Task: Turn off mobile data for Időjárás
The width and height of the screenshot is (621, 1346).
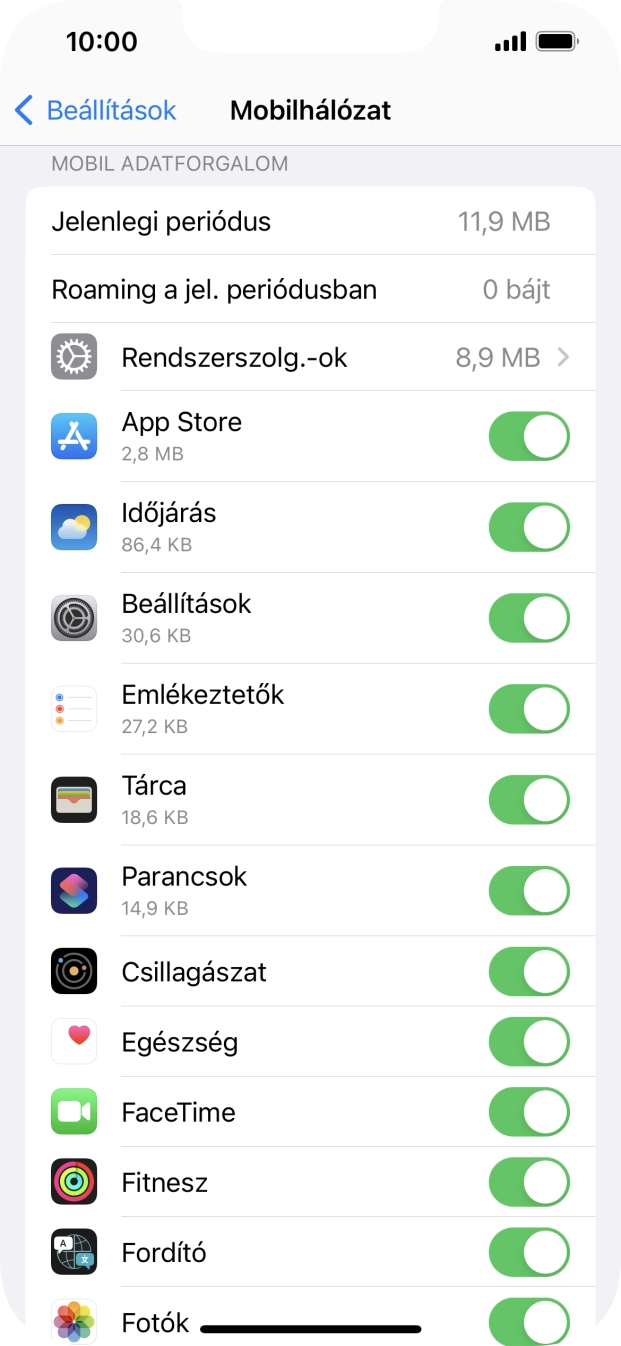Action: tap(528, 528)
